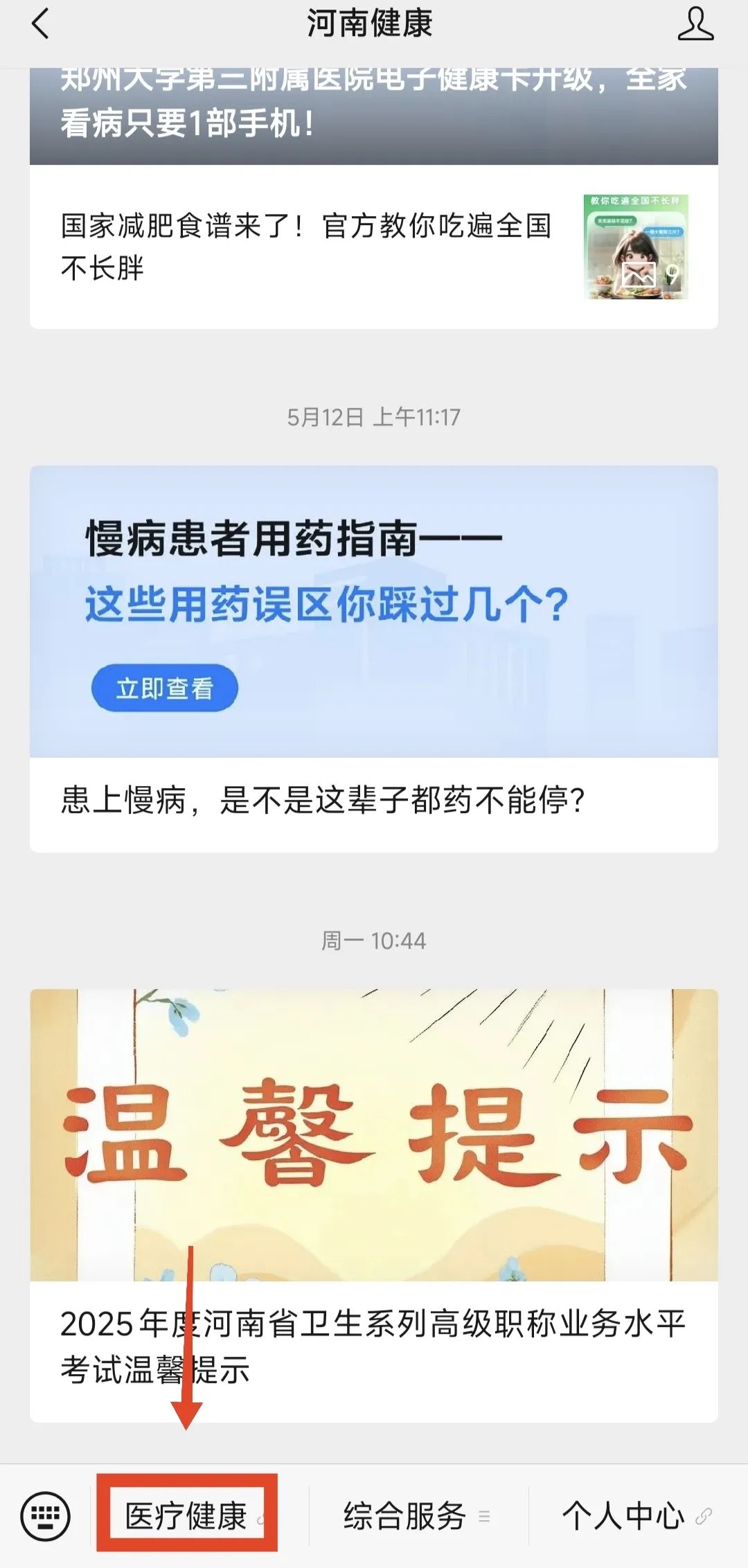Open the 温馨提示 article image
The height and width of the screenshot is (1568, 748).
click(x=373, y=1134)
